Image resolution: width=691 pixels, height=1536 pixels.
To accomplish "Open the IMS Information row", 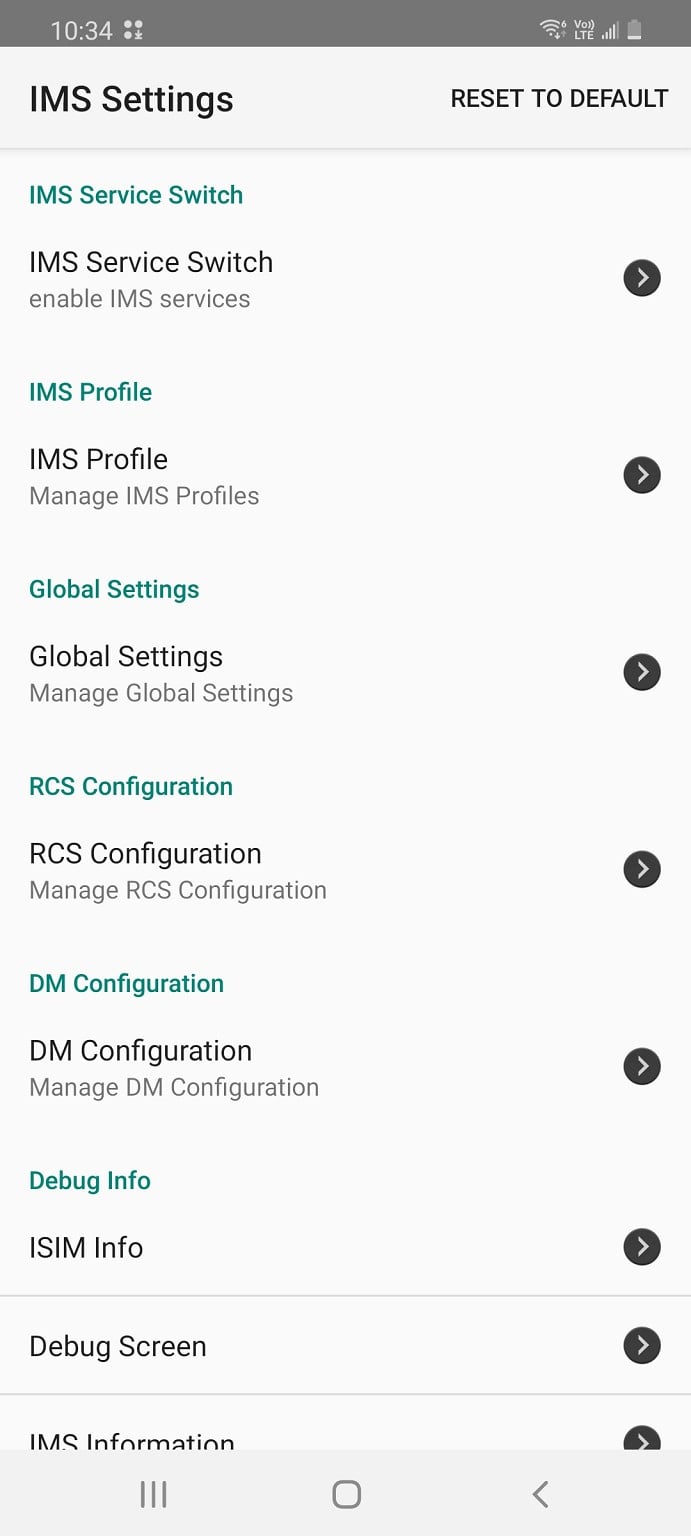I will [x=345, y=1438].
